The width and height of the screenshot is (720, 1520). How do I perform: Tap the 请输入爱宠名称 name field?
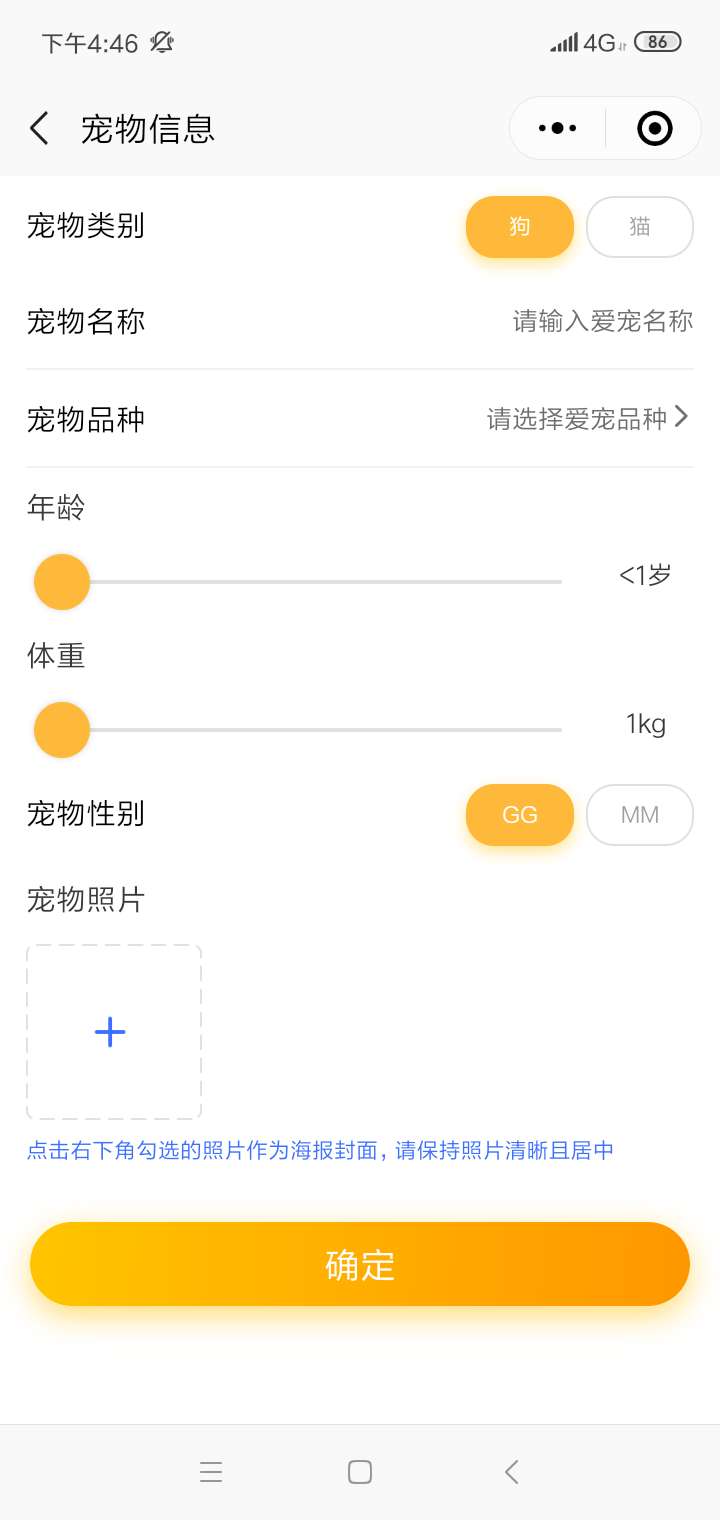point(602,322)
